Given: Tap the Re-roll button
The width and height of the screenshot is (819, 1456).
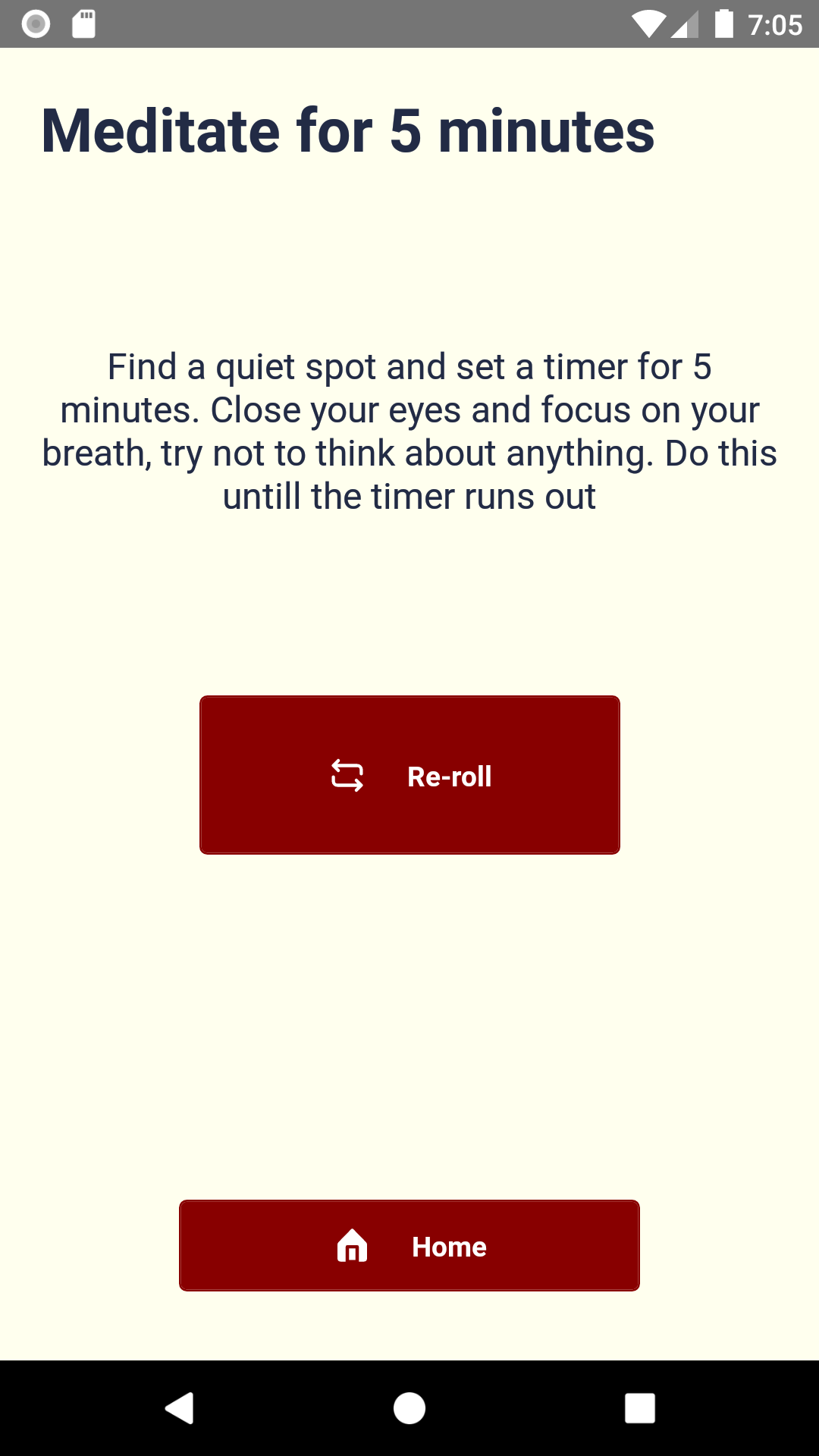Looking at the screenshot, I should 409,775.
